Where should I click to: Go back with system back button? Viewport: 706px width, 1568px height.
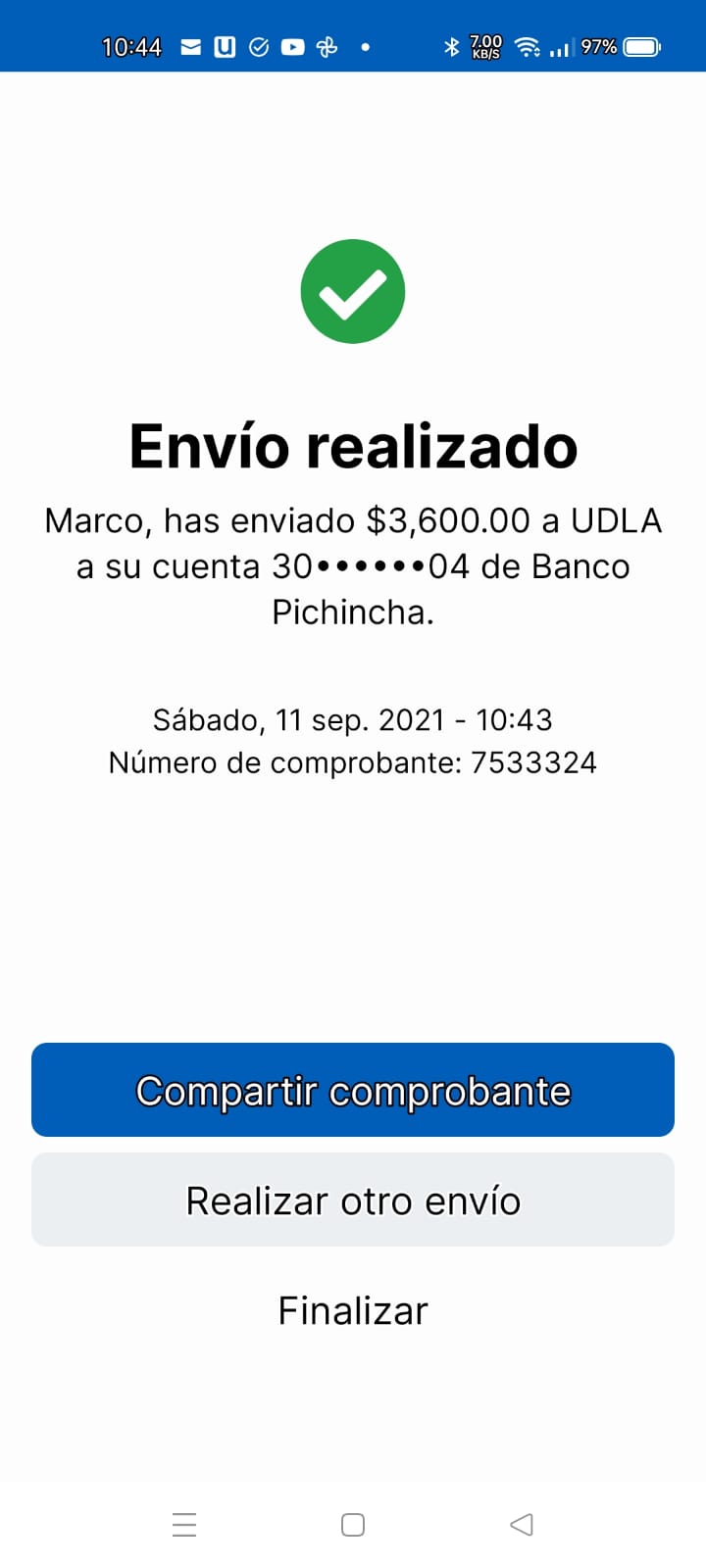pos(522,1524)
